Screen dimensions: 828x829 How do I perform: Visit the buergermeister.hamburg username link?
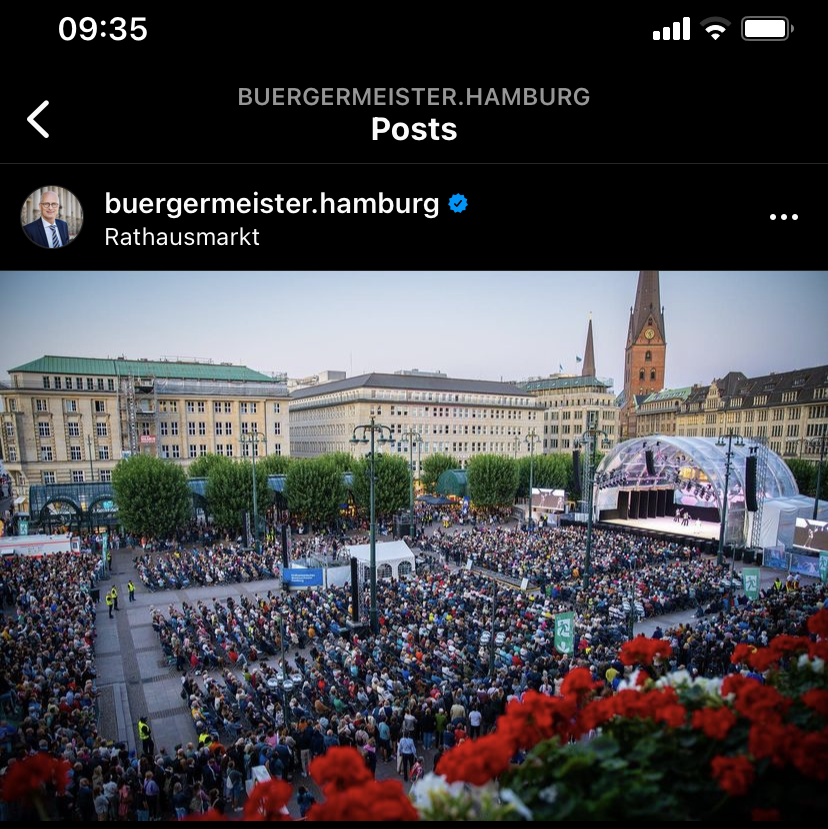coord(272,204)
